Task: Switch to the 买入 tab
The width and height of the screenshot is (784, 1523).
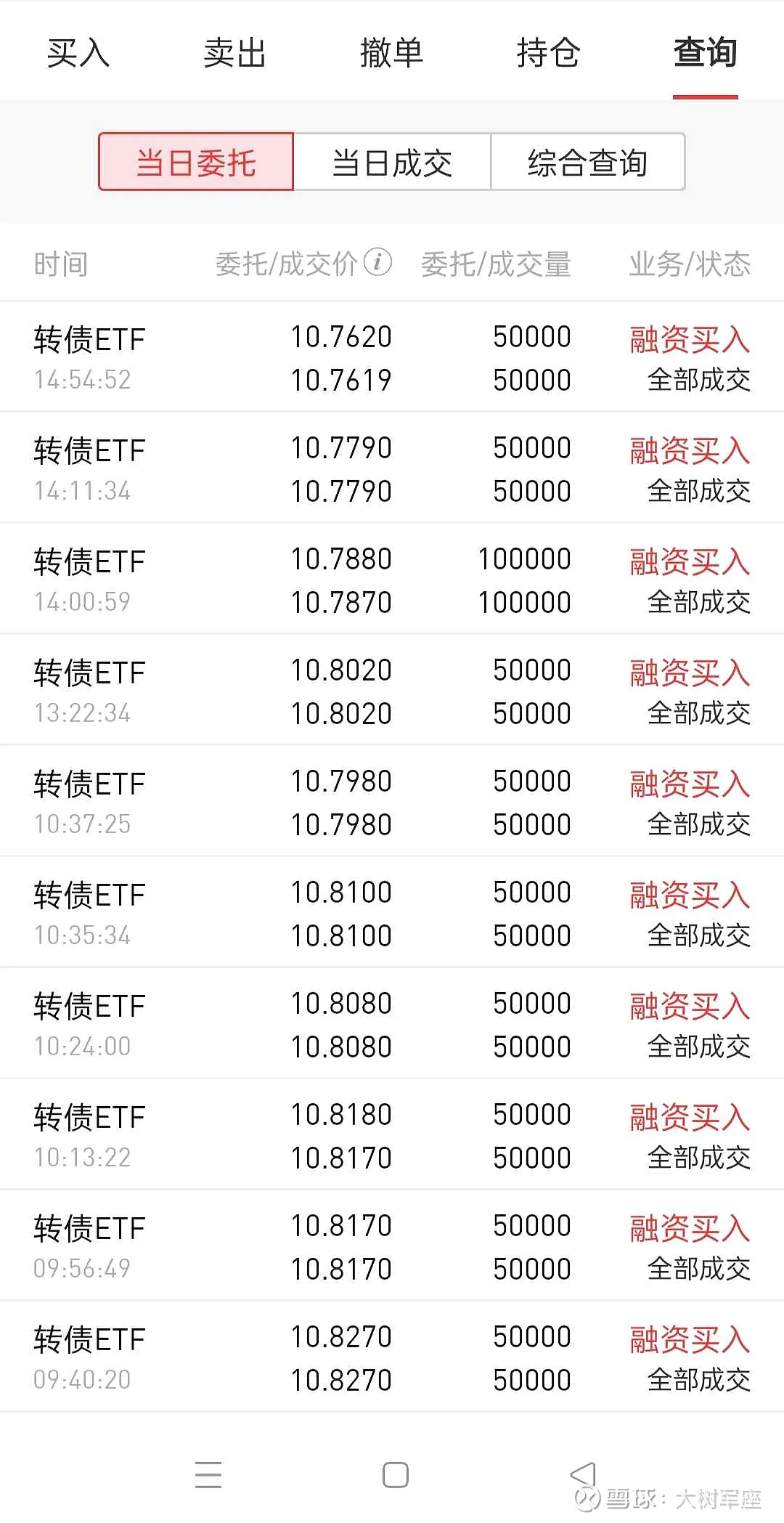Action: coord(78,53)
